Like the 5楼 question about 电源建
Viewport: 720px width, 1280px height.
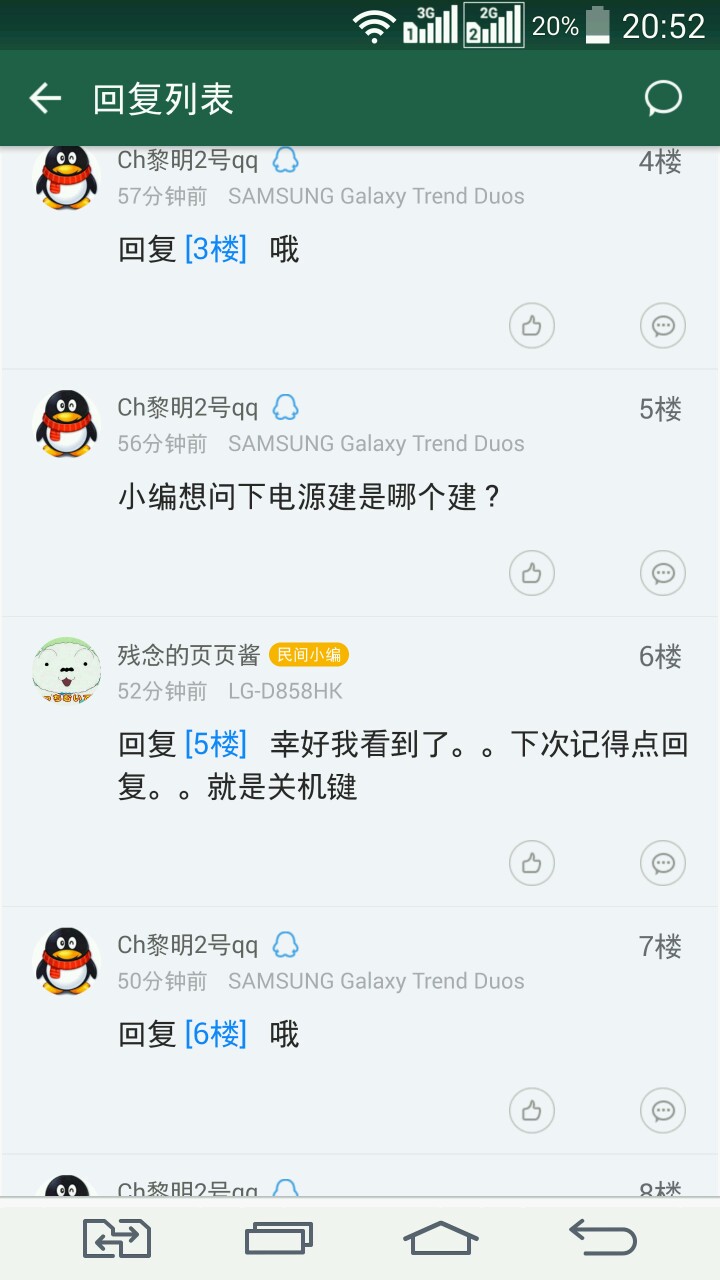532,573
